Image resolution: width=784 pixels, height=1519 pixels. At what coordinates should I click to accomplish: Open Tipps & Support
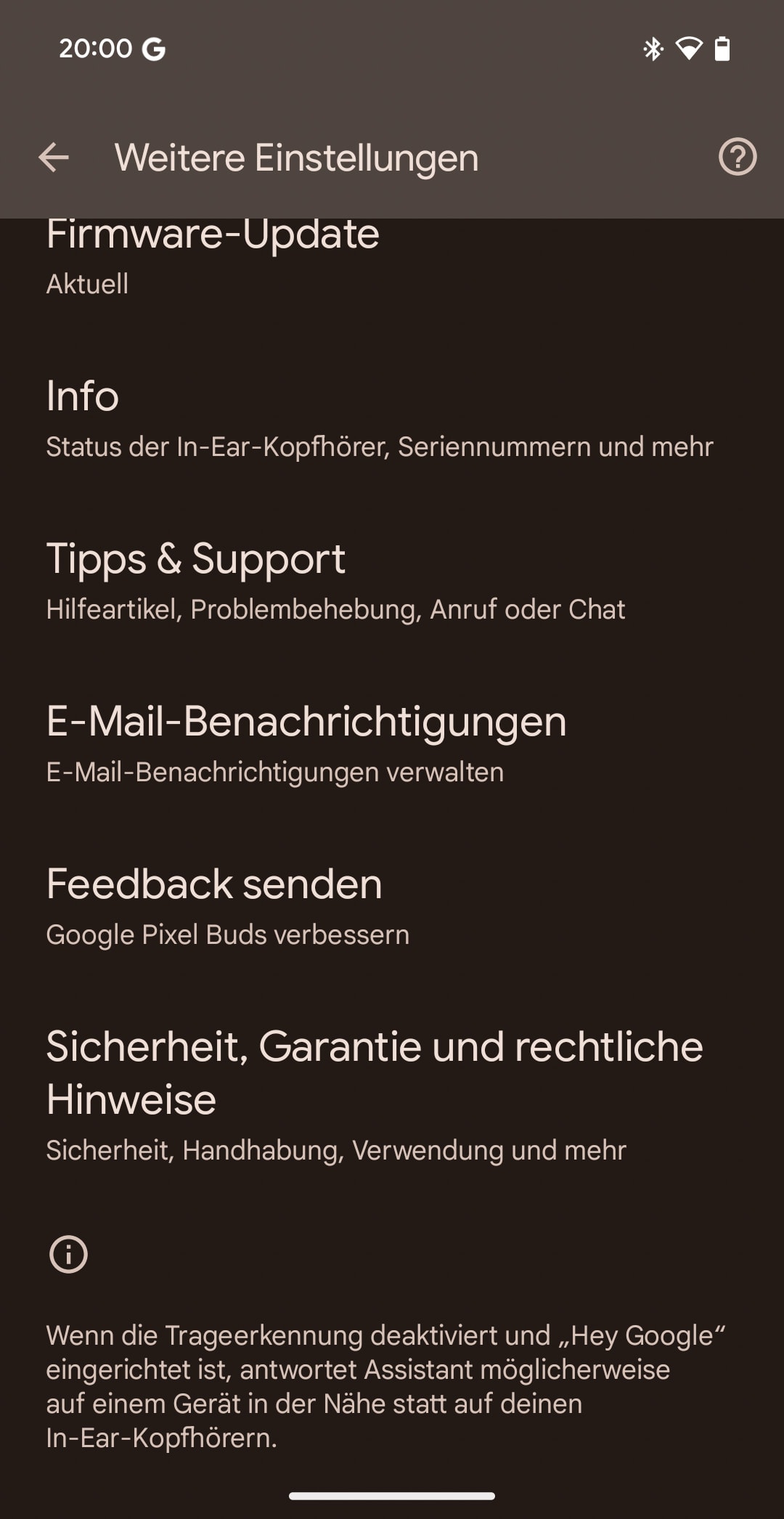(392, 582)
